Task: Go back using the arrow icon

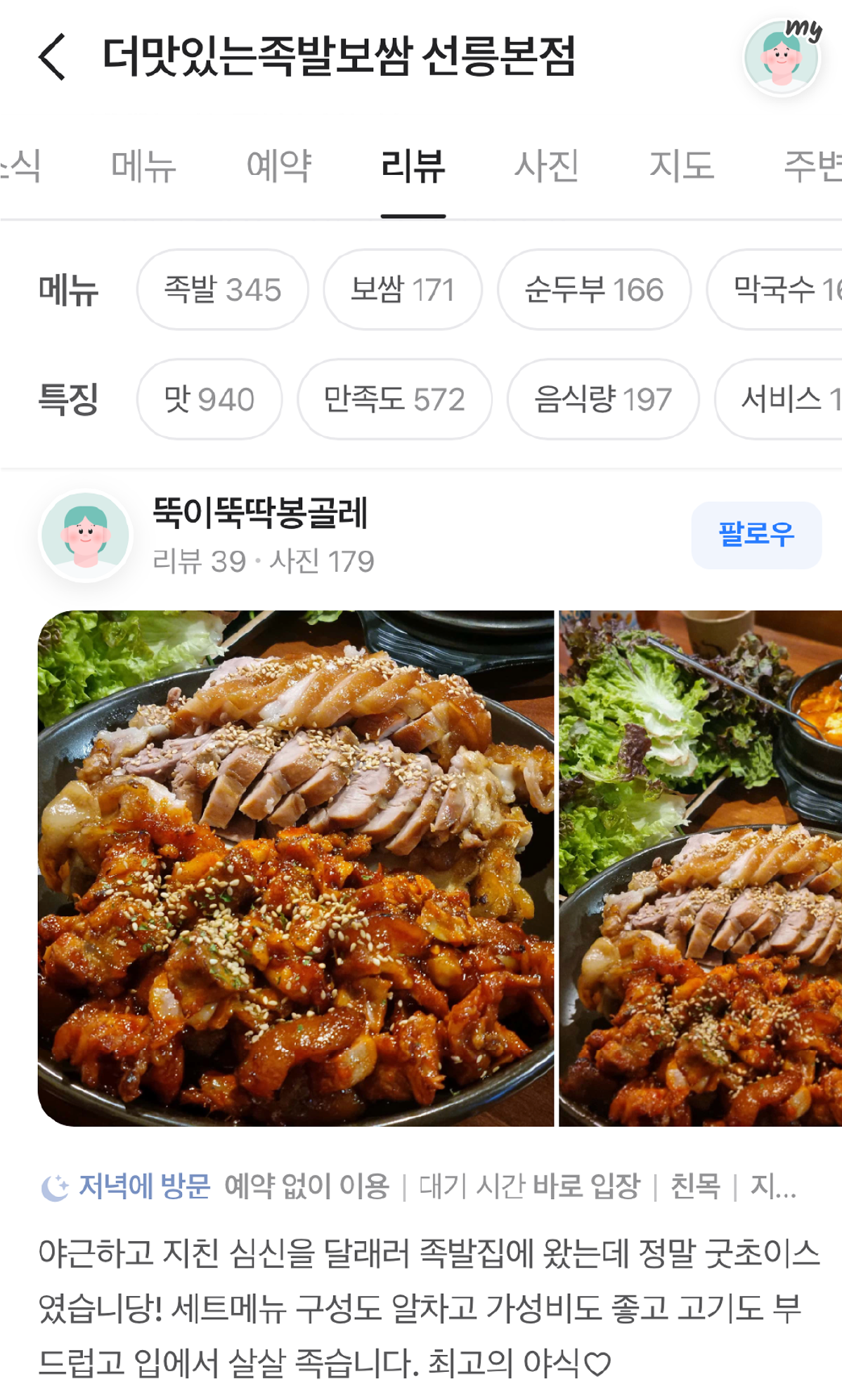Action: (53, 56)
